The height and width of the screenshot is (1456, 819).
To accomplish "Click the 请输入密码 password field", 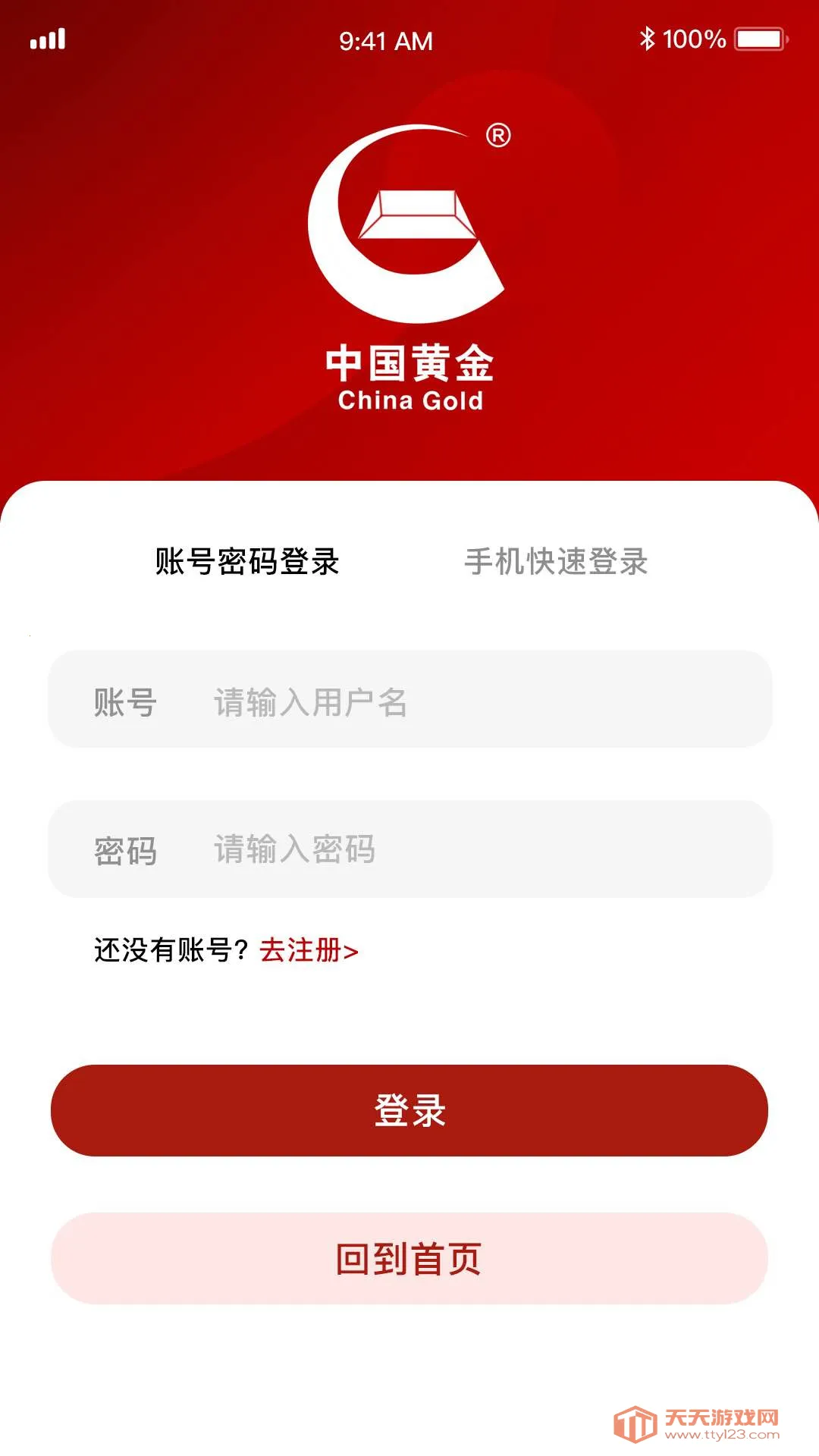I will coord(296,851).
